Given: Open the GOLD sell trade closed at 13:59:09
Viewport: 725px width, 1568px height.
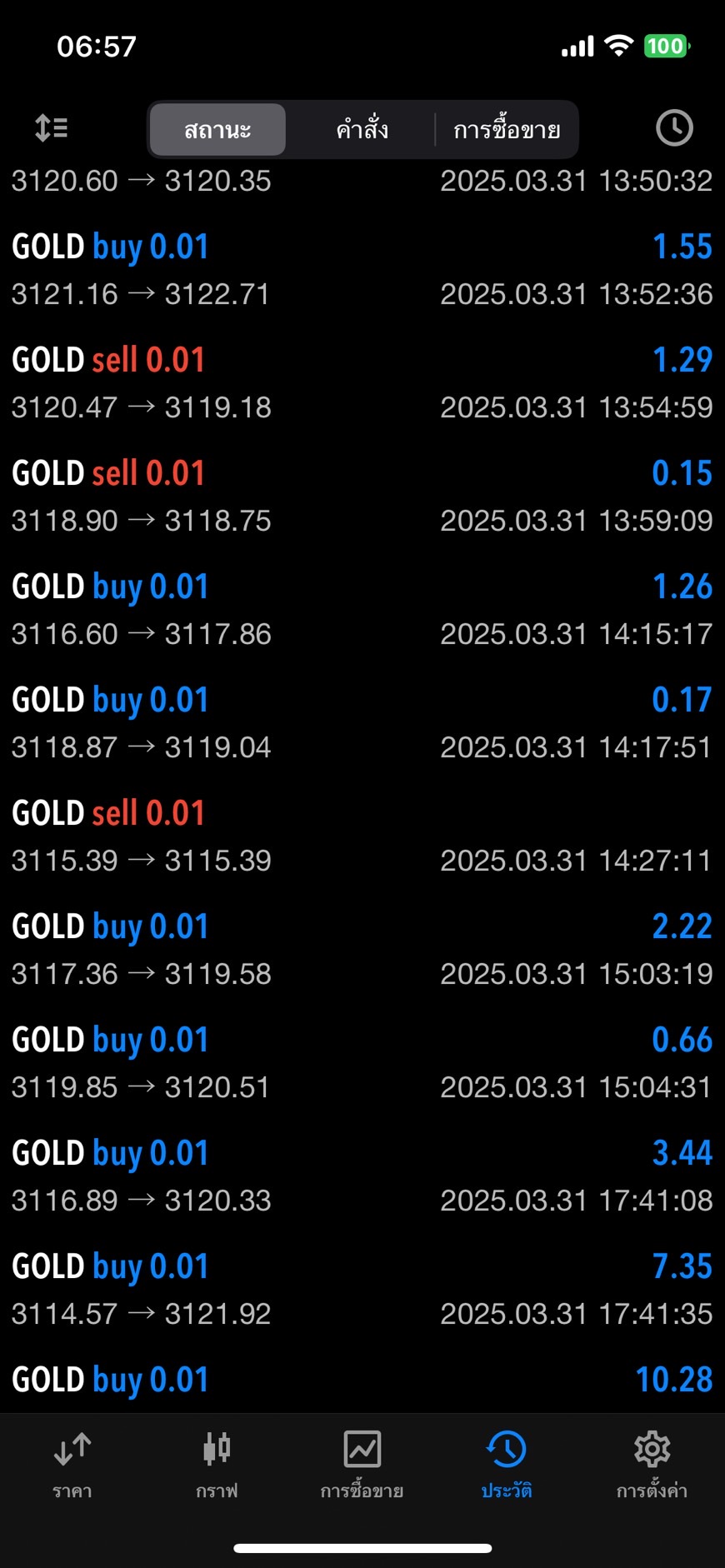Looking at the screenshot, I should [x=362, y=497].
